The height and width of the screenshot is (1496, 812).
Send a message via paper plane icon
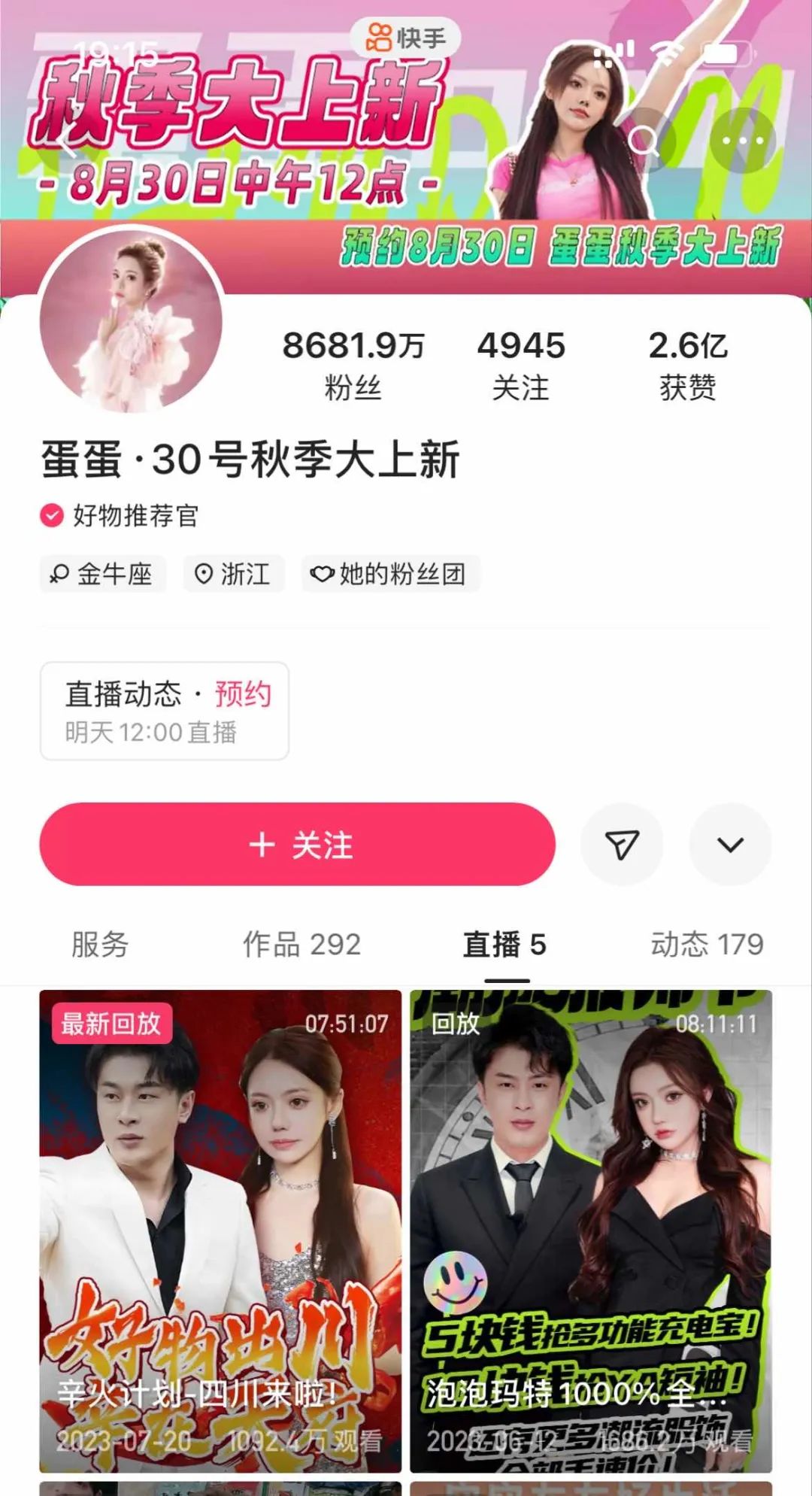[x=622, y=845]
